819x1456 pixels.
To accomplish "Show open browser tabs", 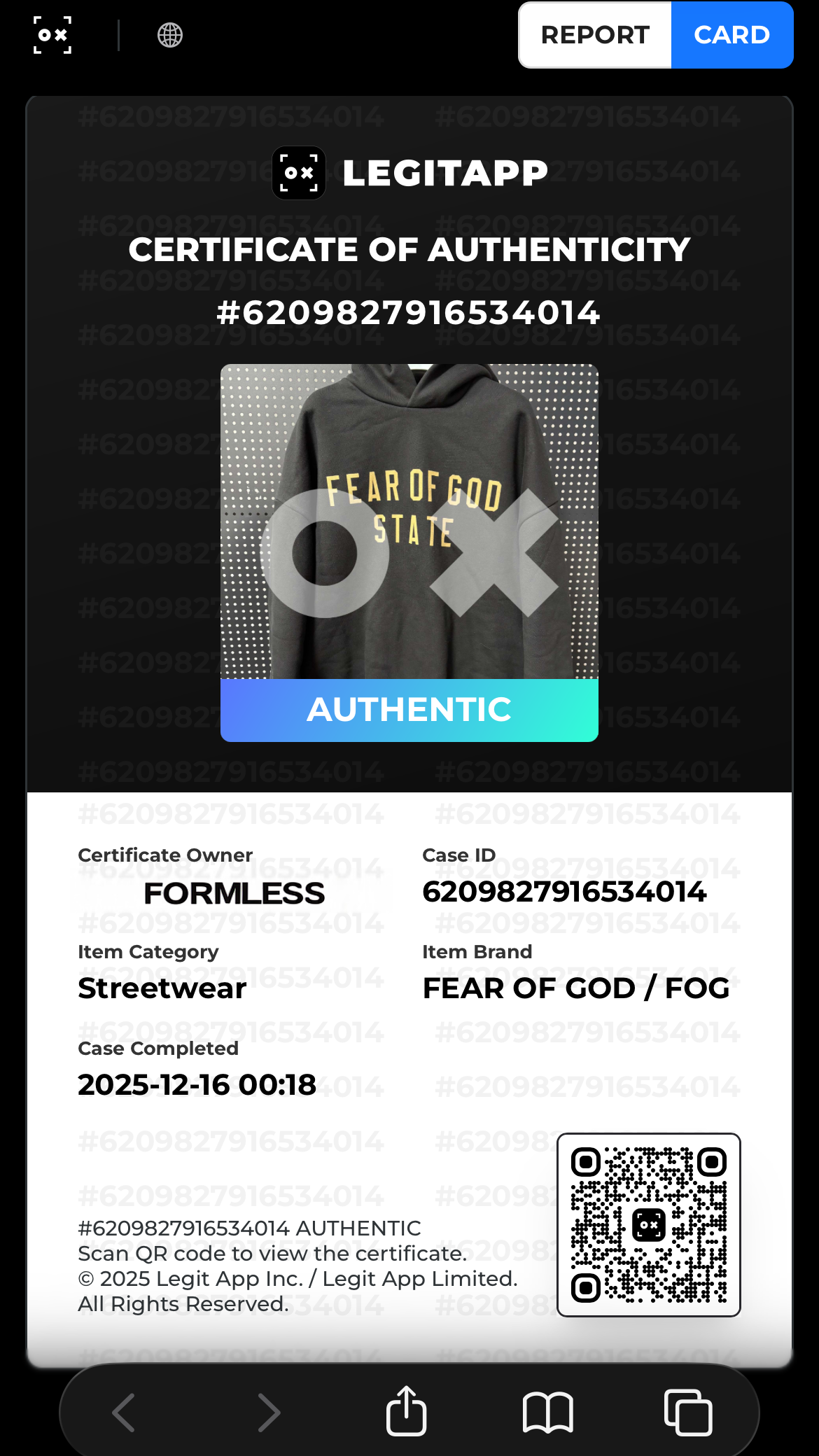I will [687, 1413].
